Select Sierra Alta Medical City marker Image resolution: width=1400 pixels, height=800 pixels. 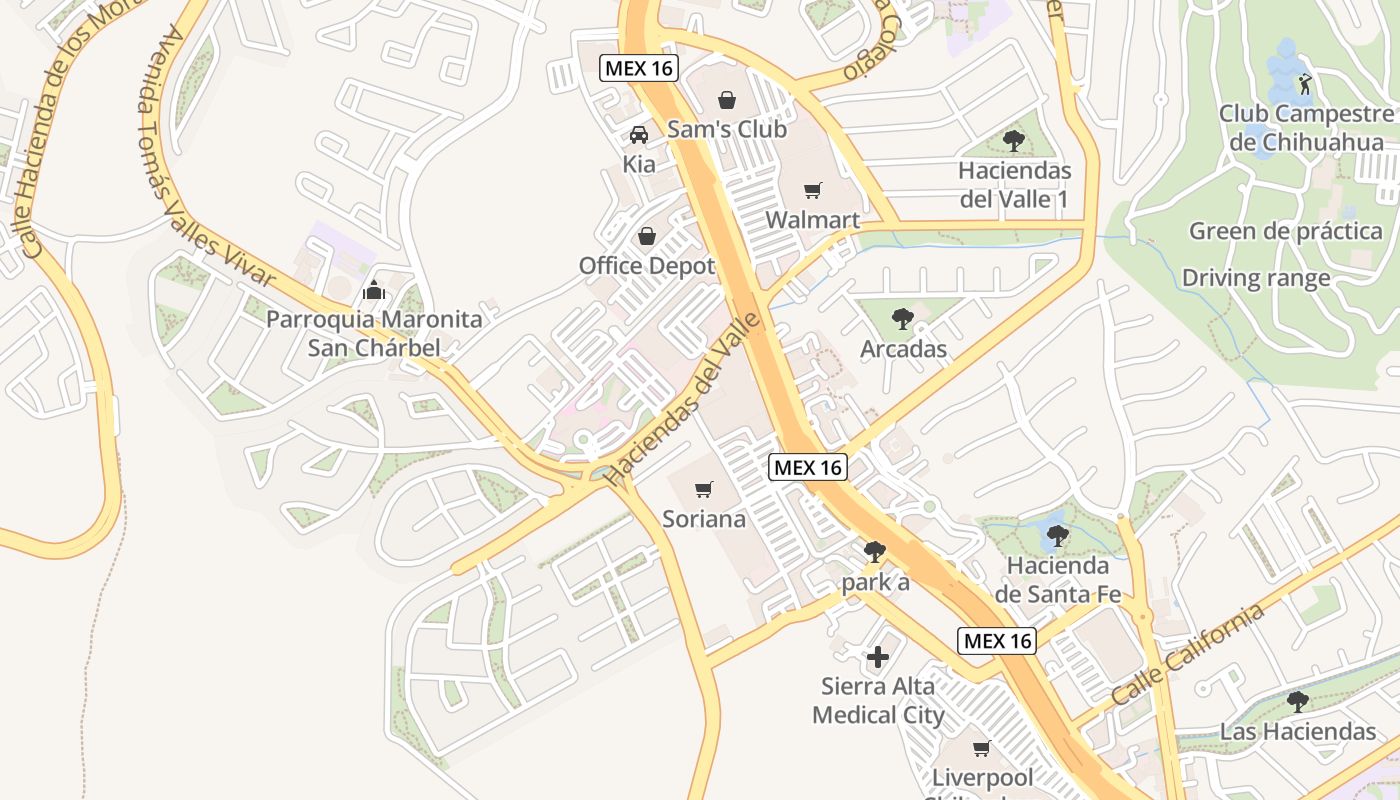tap(878, 657)
